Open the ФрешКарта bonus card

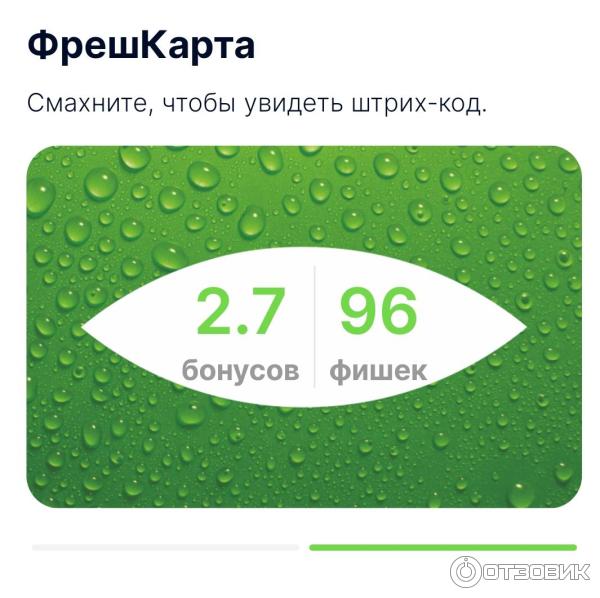click(302, 326)
